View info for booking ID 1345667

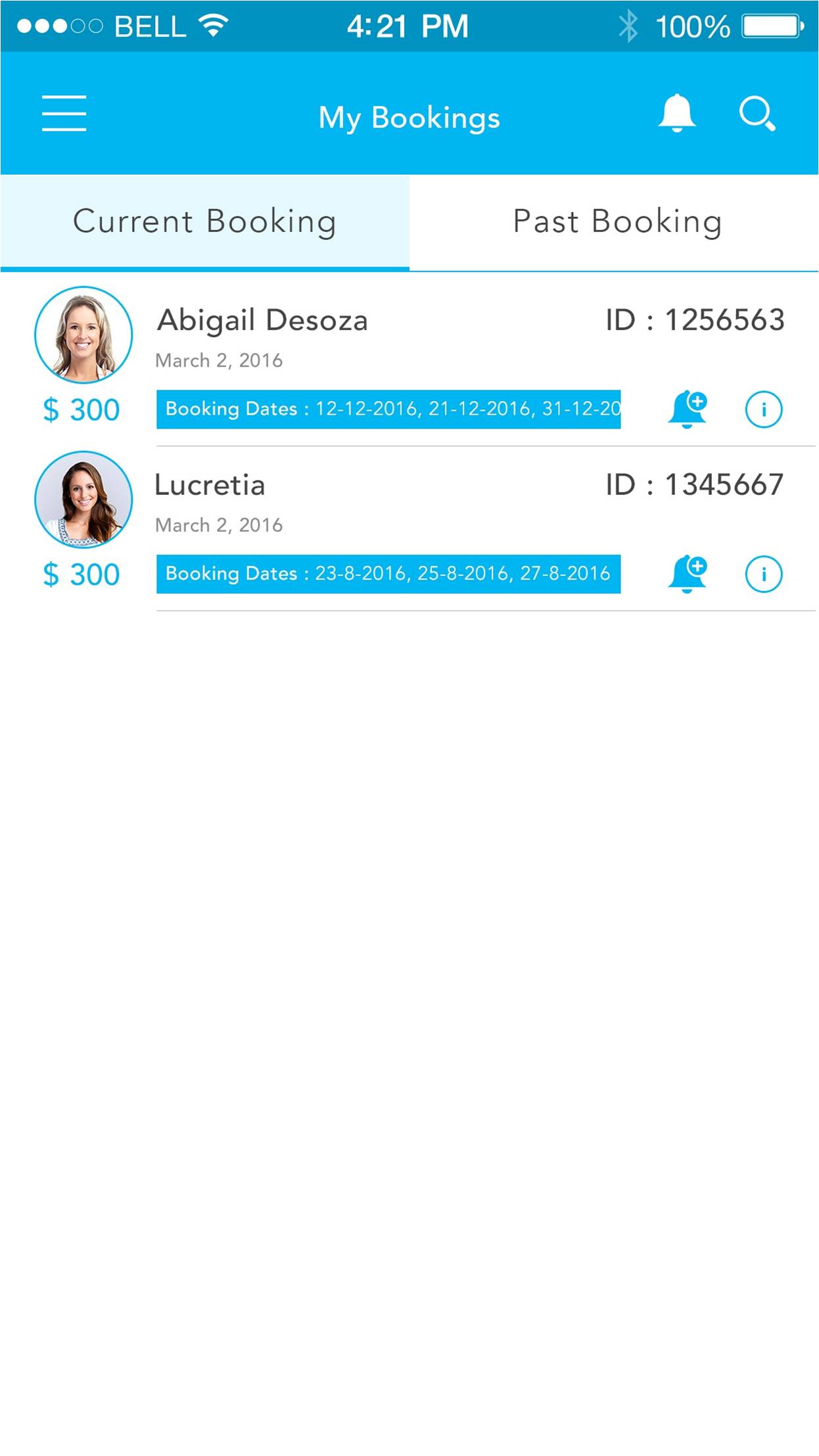click(x=764, y=575)
